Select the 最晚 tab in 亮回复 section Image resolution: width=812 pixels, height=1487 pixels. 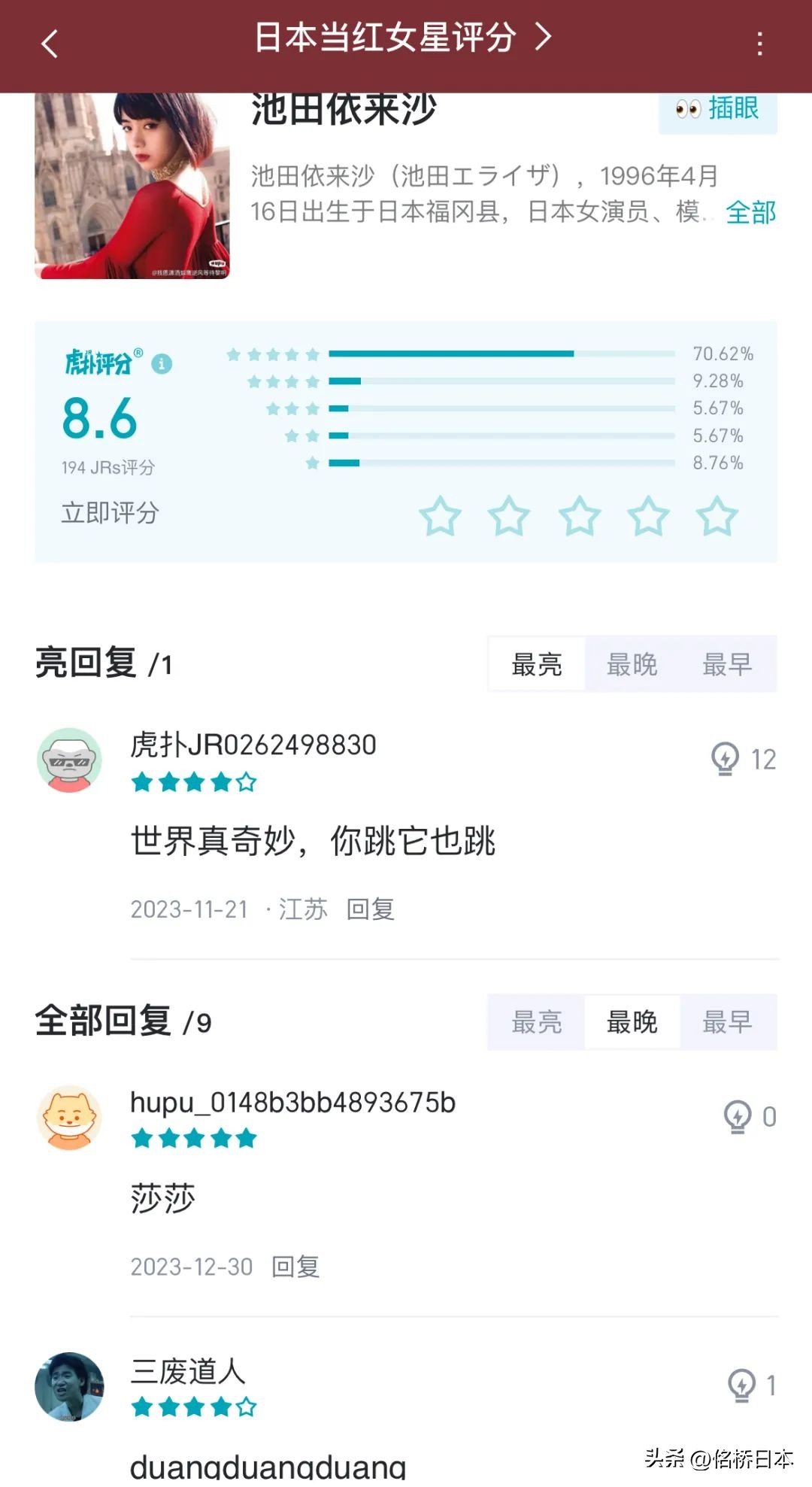(632, 664)
